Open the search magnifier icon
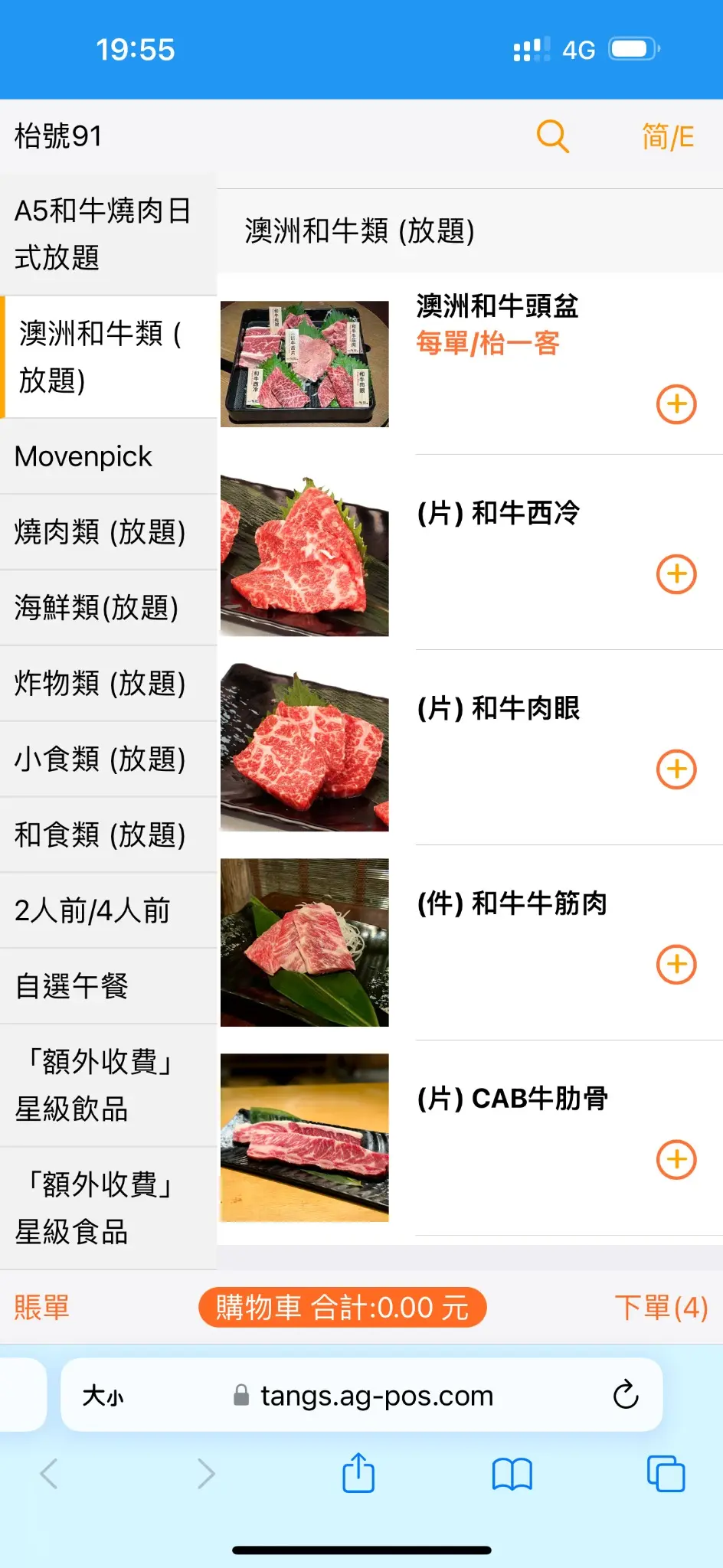 click(x=552, y=137)
